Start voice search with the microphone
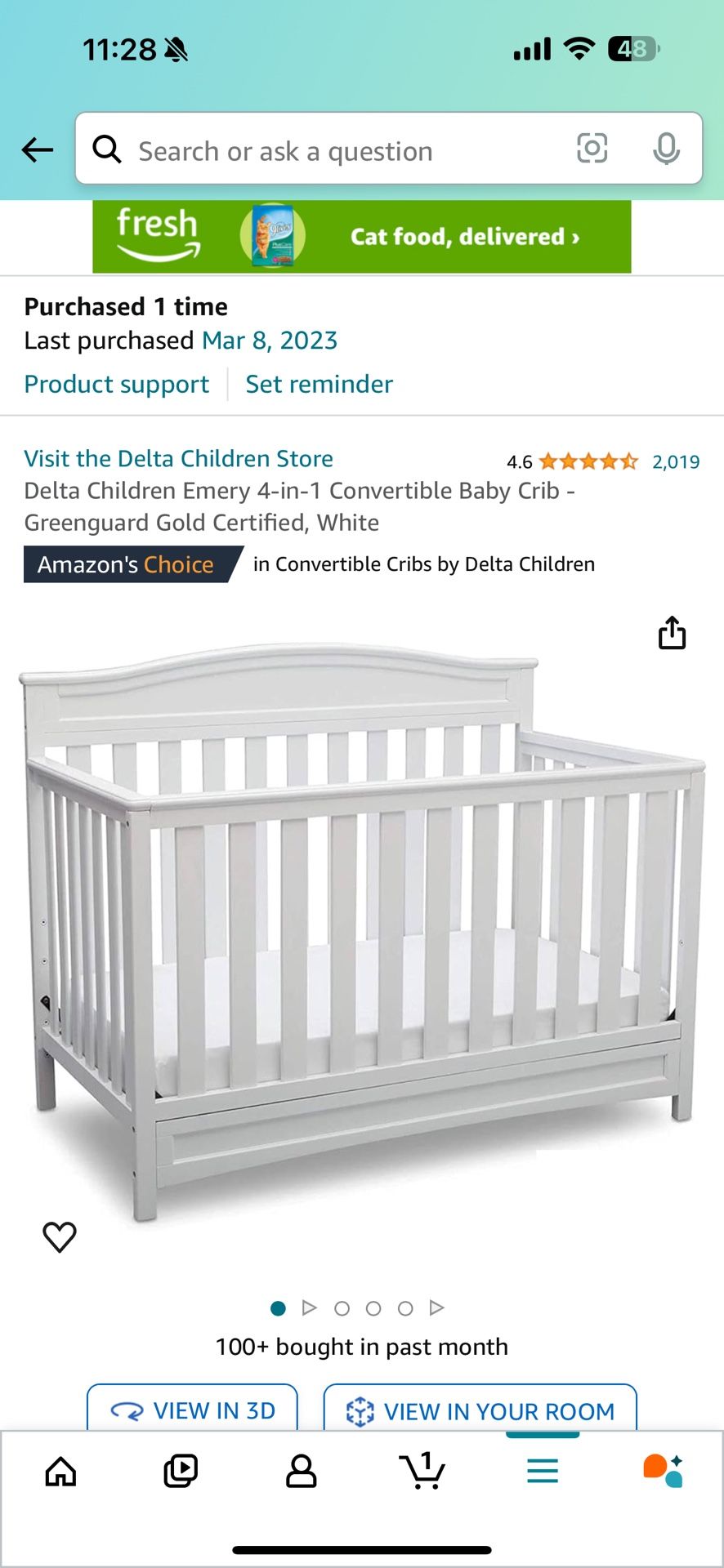The image size is (724, 1568). 666,149
